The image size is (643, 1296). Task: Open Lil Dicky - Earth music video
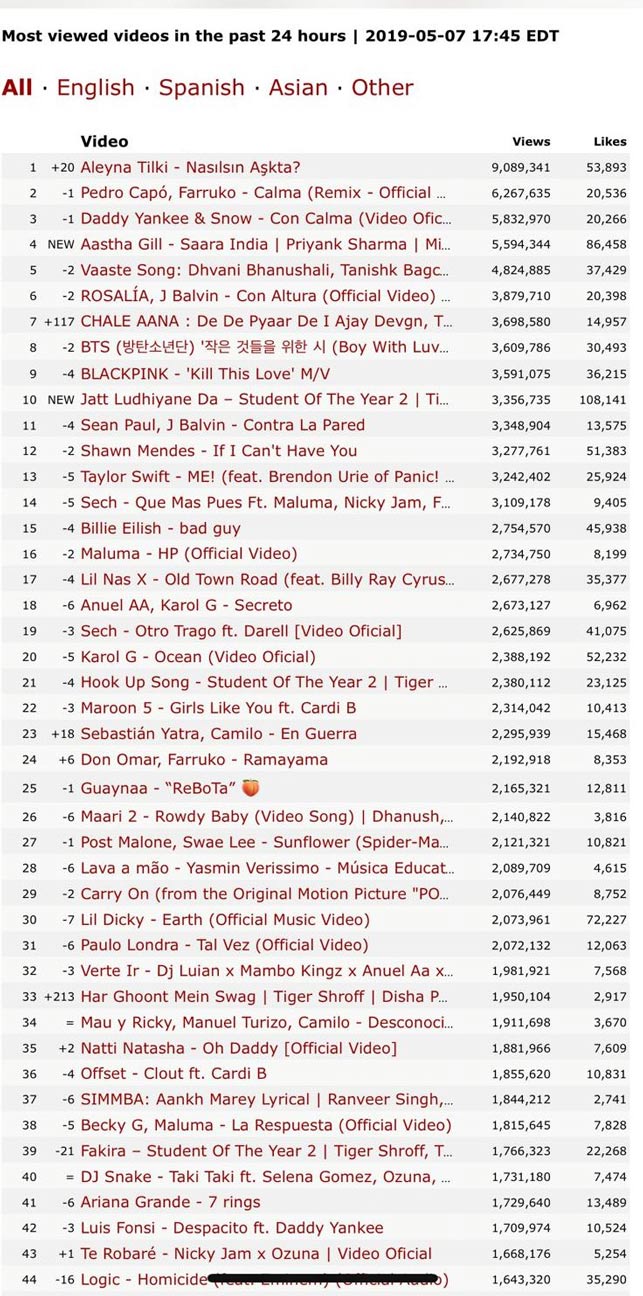pos(225,920)
